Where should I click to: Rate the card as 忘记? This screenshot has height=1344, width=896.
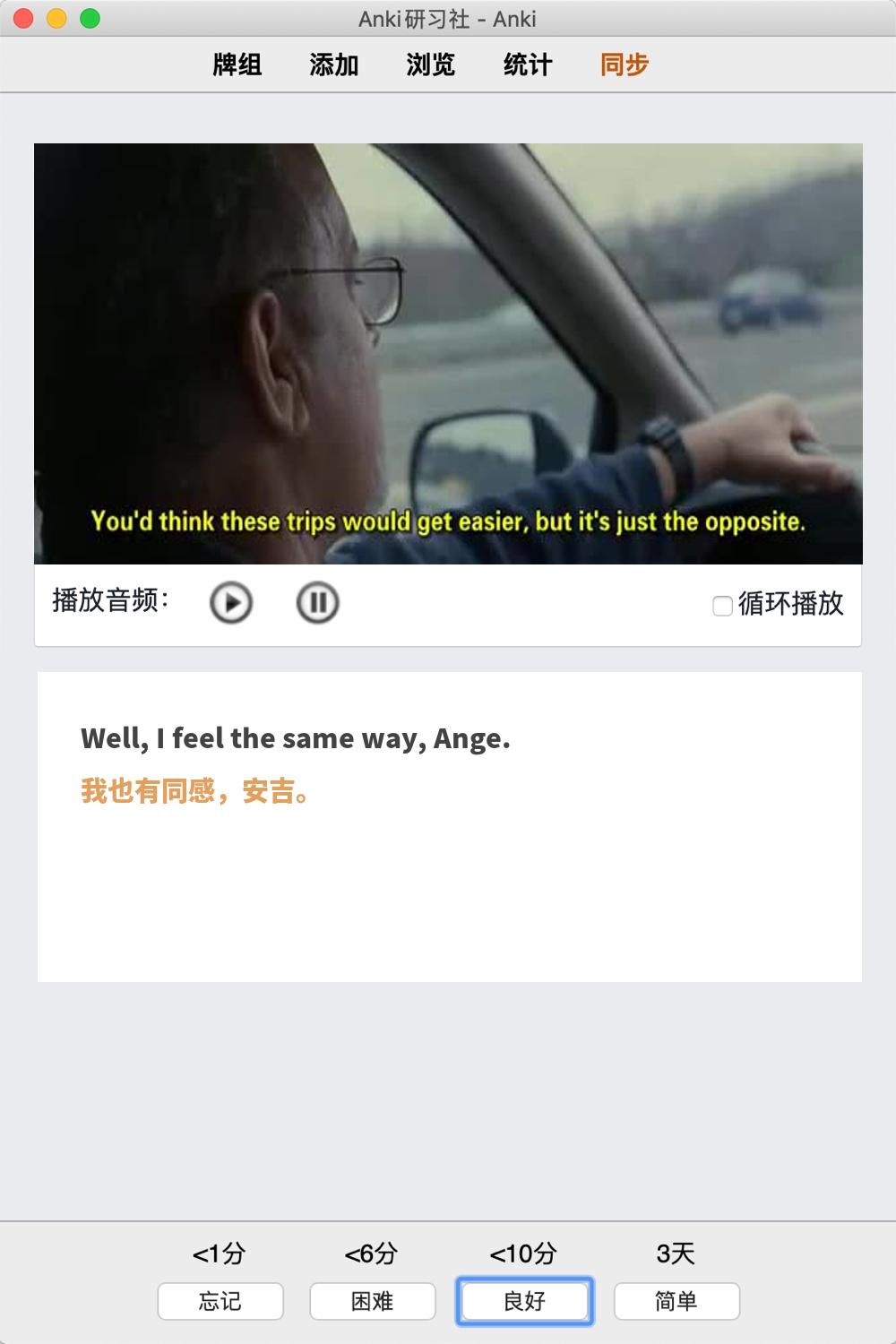pyautogui.click(x=220, y=1301)
